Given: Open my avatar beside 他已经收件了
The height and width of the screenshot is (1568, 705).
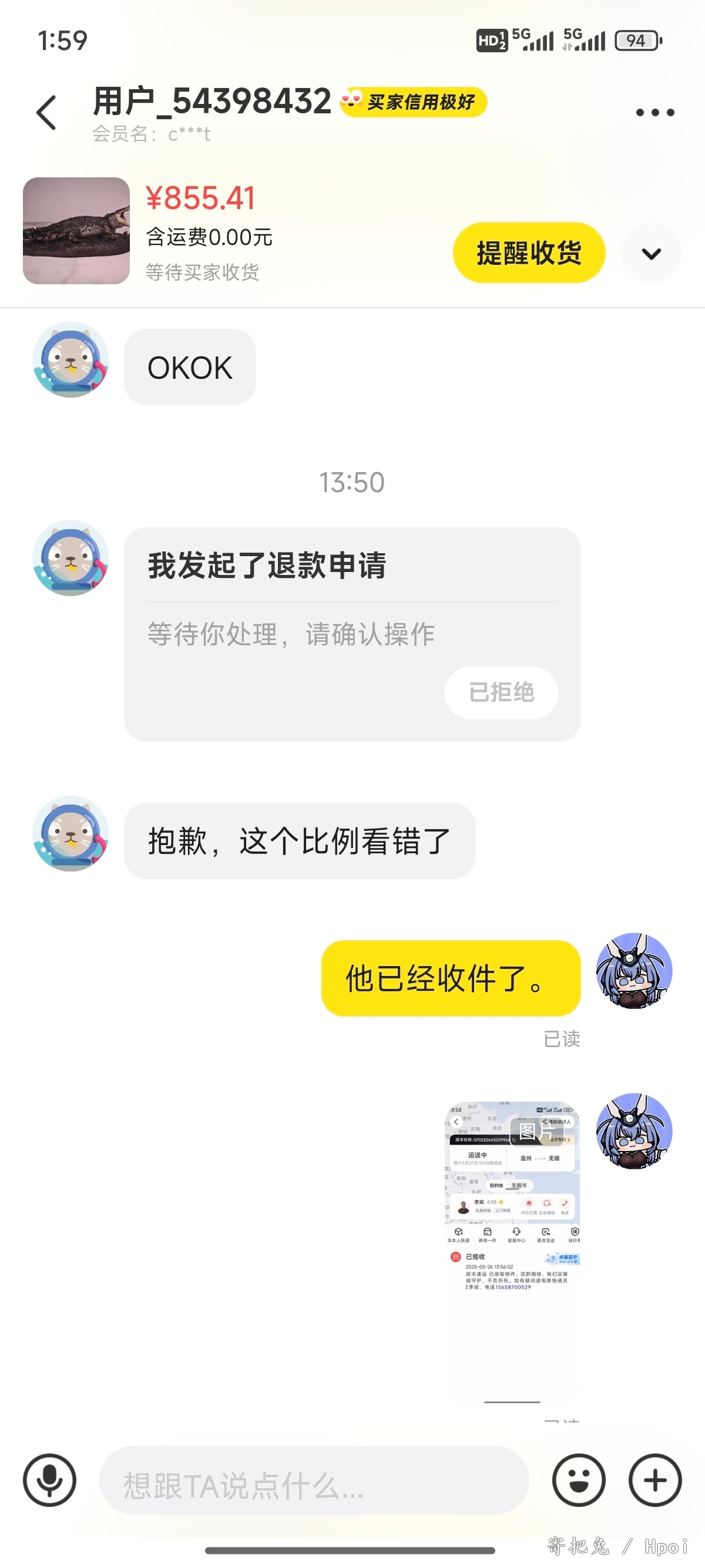Looking at the screenshot, I should click(634, 971).
